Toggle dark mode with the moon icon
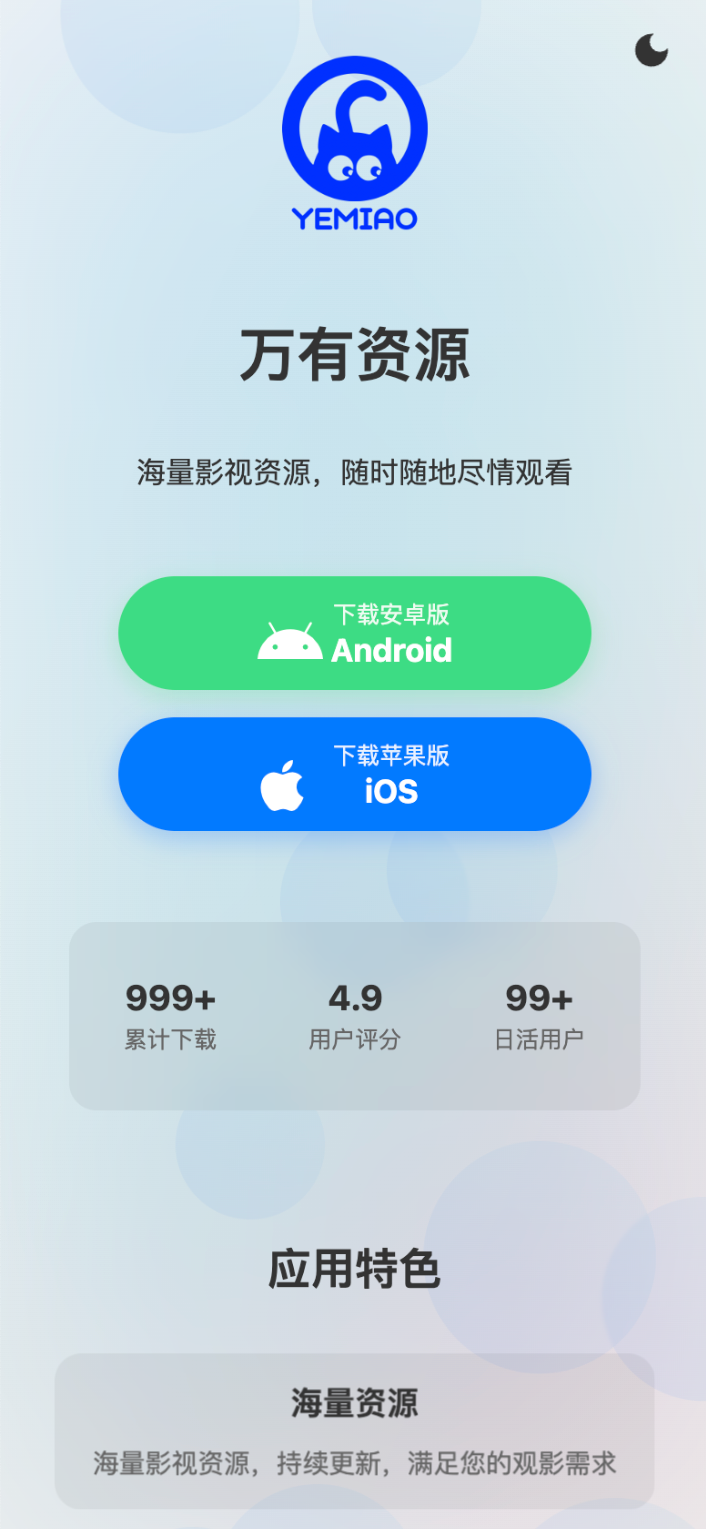The width and height of the screenshot is (706, 1530). [x=651, y=50]
